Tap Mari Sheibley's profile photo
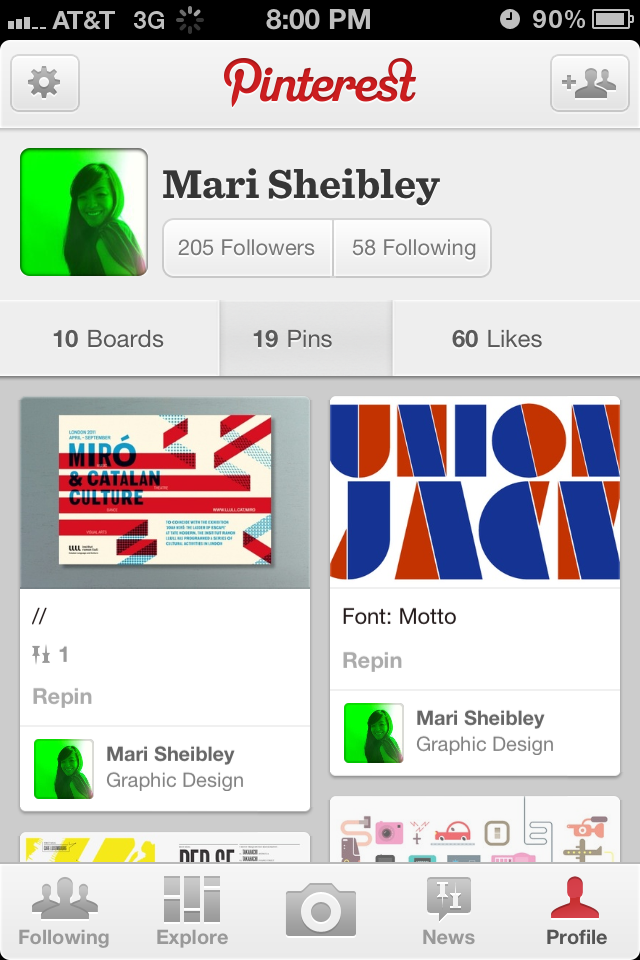 84,212
